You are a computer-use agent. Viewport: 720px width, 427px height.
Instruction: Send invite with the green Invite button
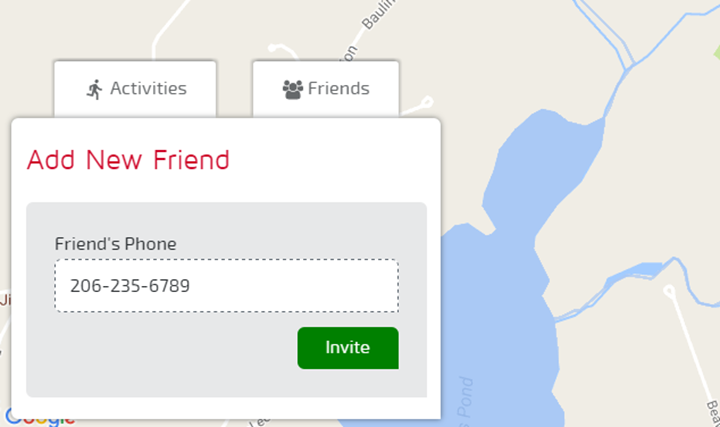[347, 348]
